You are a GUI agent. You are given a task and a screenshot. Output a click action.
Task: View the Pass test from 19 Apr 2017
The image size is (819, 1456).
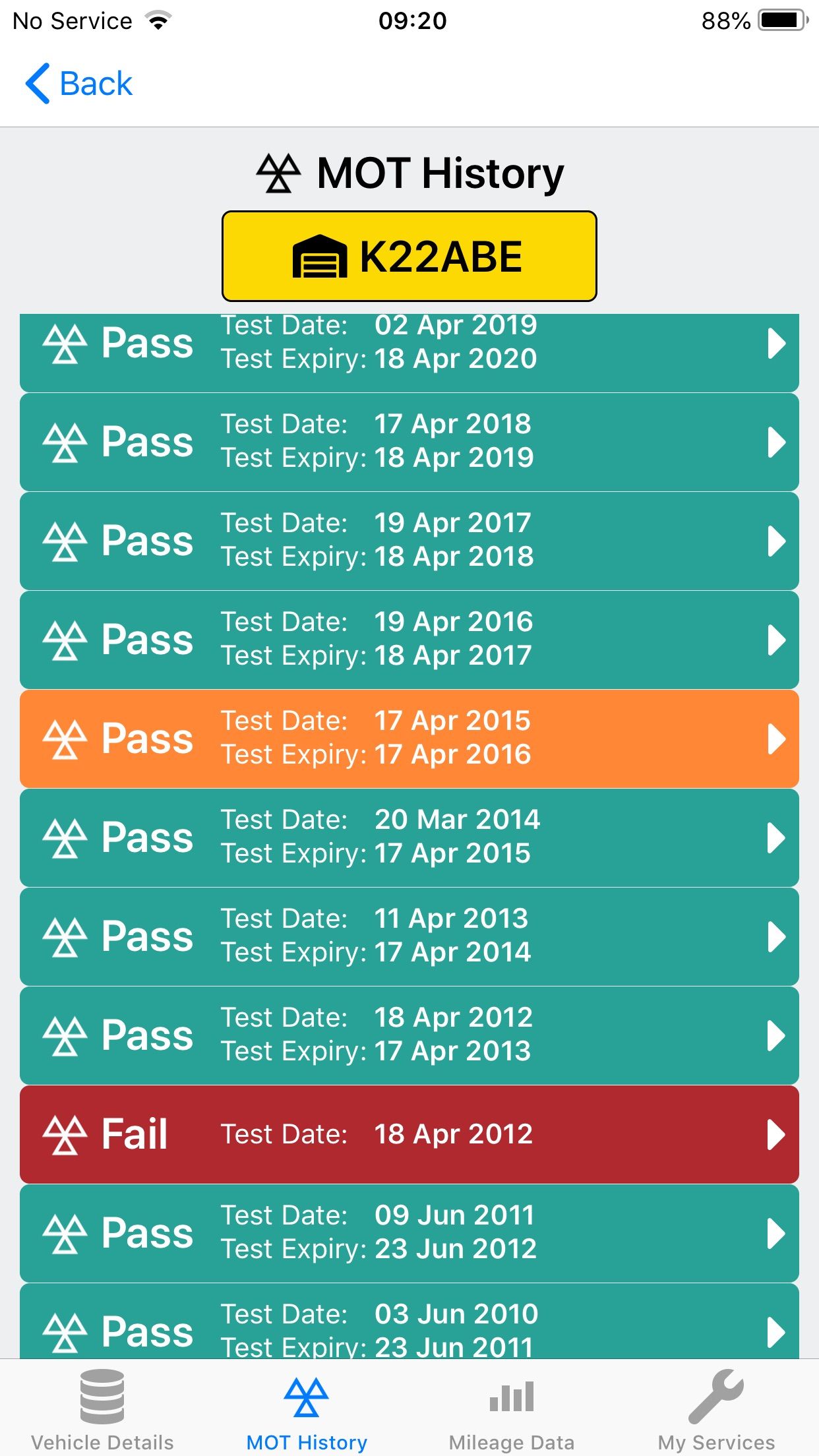409,541
